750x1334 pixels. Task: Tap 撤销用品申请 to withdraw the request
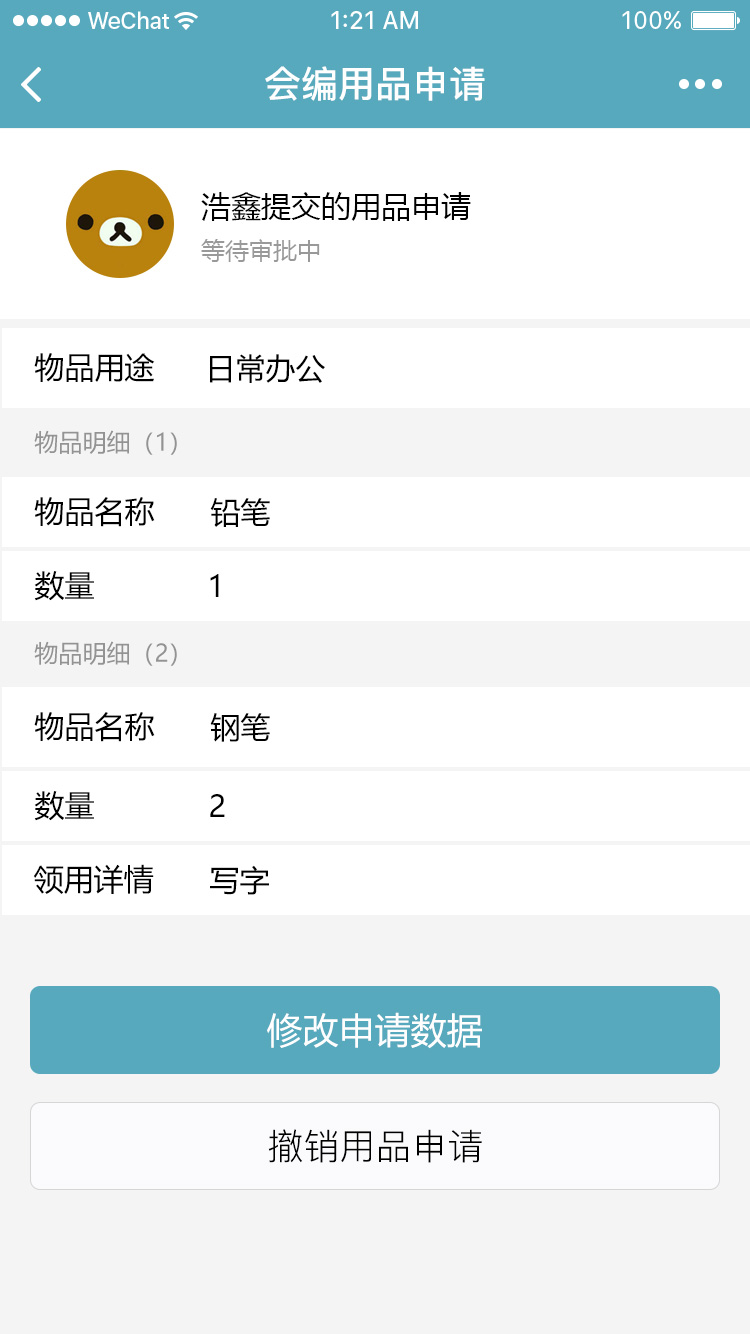point(375,1146)
